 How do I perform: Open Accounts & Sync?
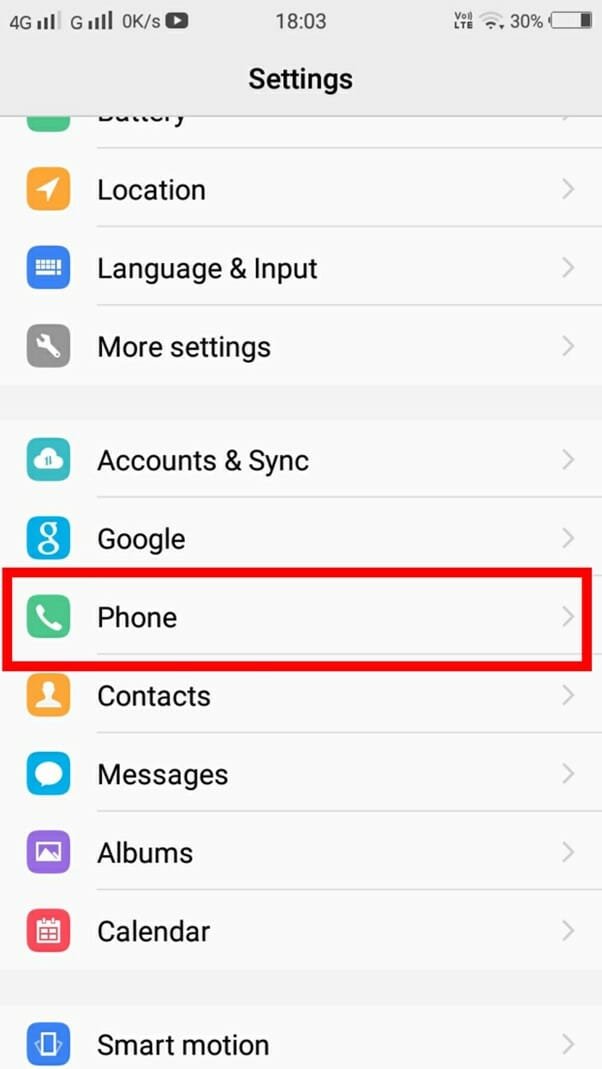(301, 460)
